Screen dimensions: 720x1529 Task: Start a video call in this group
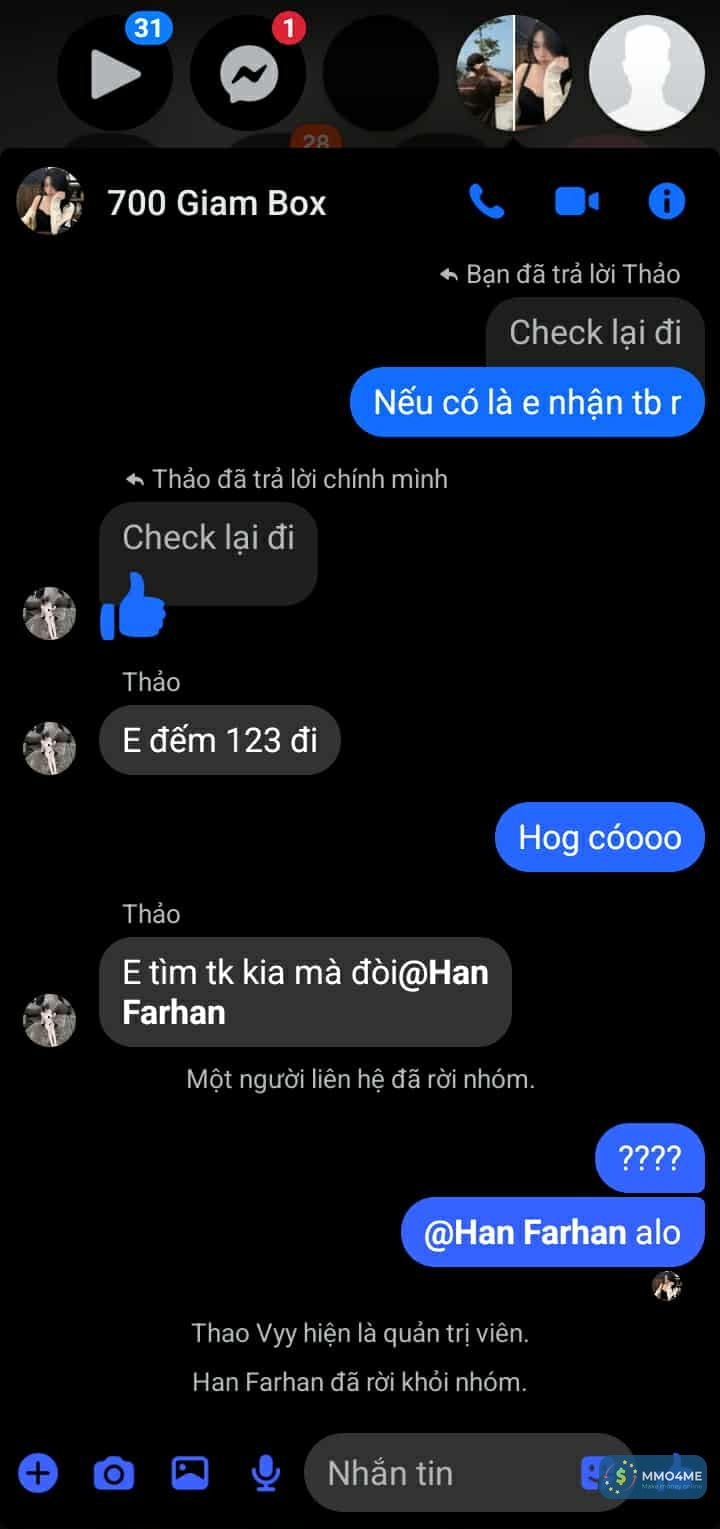[576, 202]
